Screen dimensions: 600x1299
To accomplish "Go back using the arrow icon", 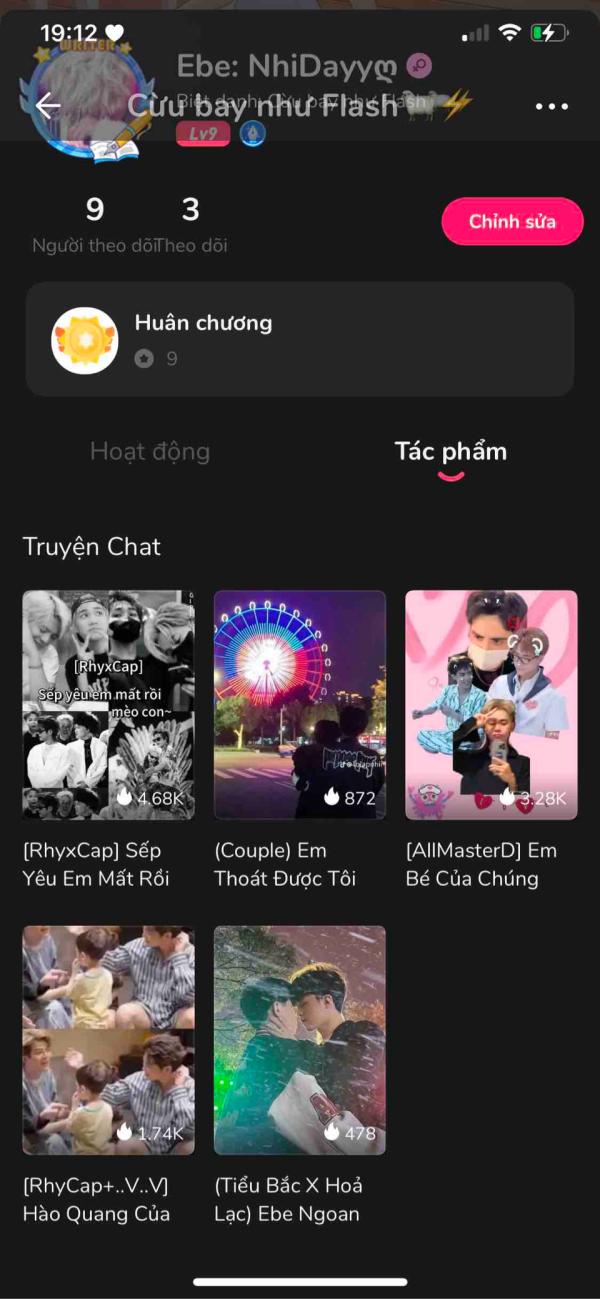I will click(x=47, y=106).
